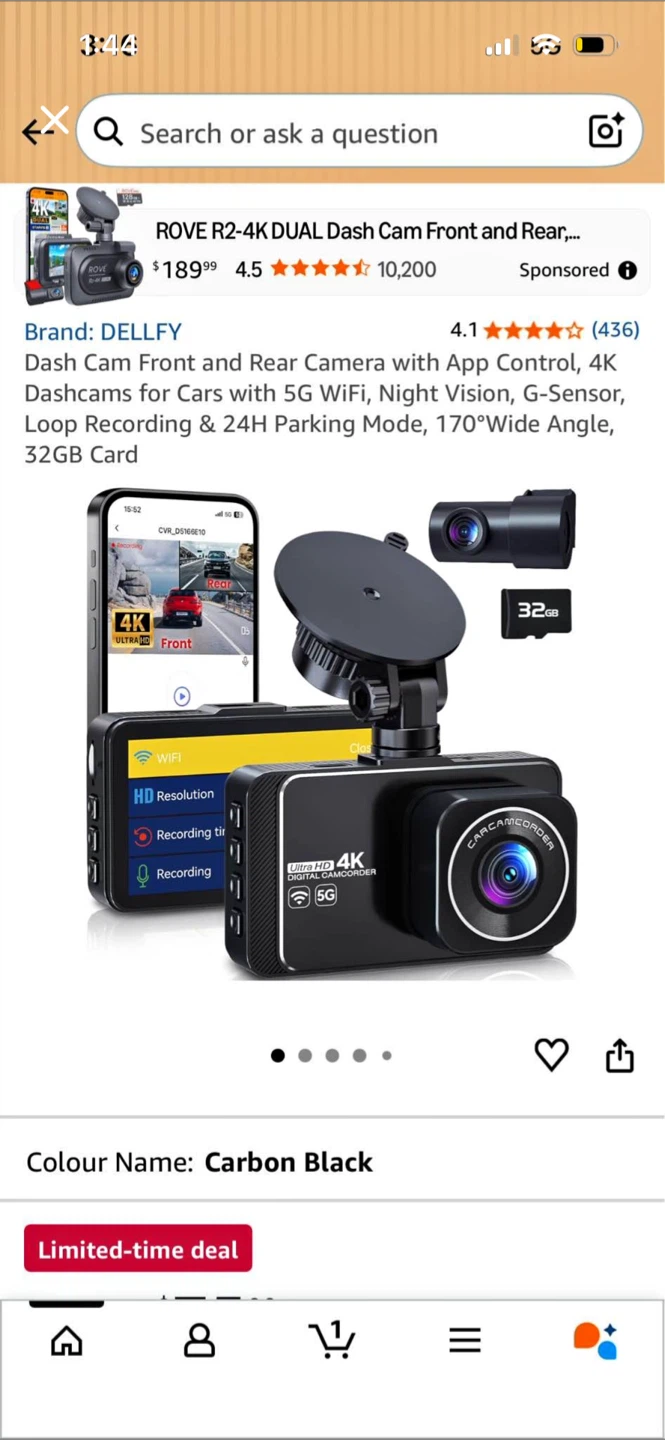Open the dash cam product image

pos(332,735)
